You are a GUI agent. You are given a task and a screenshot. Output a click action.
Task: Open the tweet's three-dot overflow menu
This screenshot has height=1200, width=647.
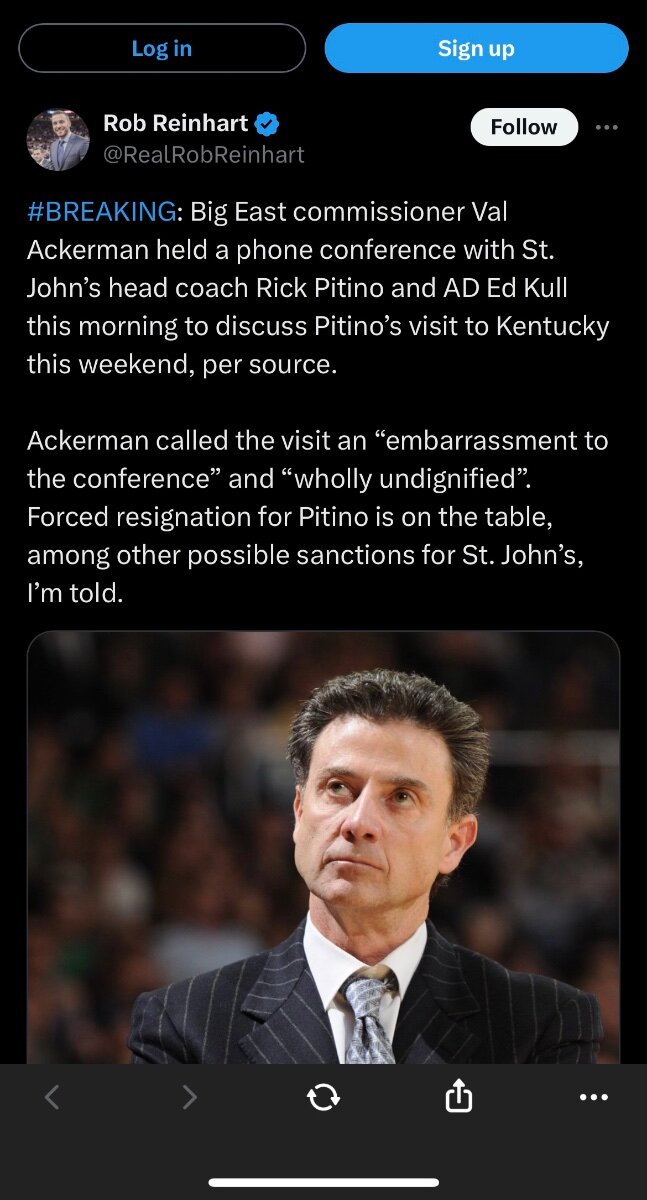pos(606,127)
